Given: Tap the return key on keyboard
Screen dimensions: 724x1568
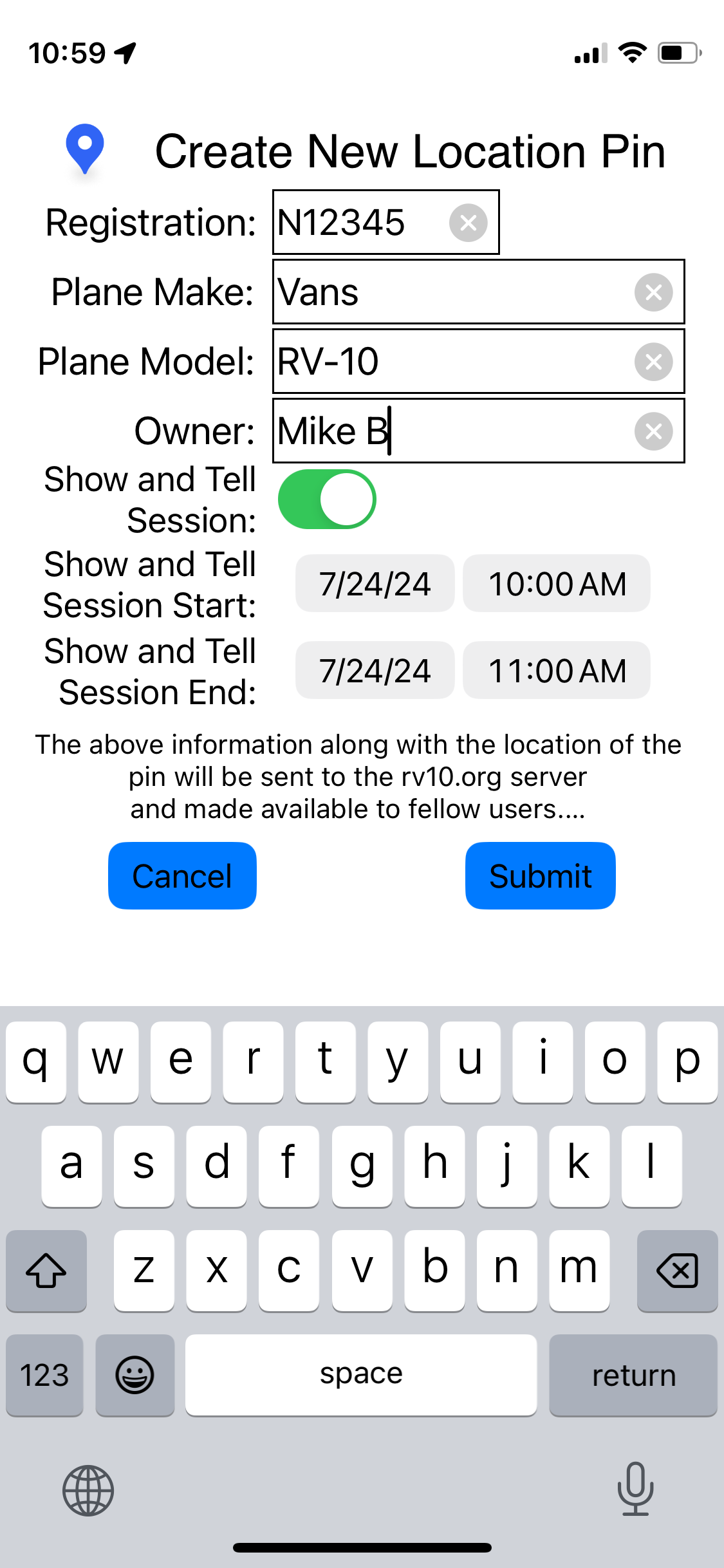Looking at the screenshot, I should coord(633,1376).
